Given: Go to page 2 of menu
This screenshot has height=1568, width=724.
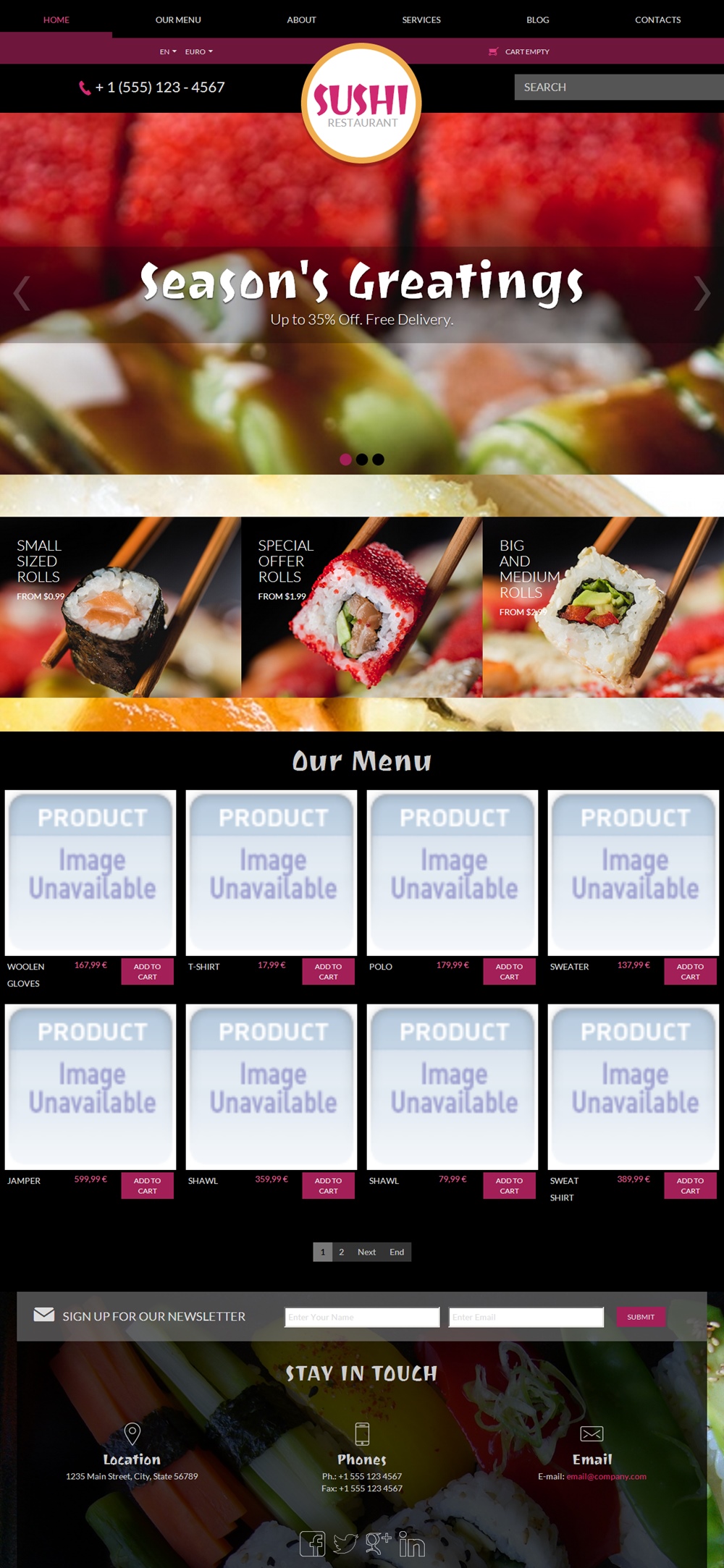Looking at the screenshot, I should tap(341, 1252).
